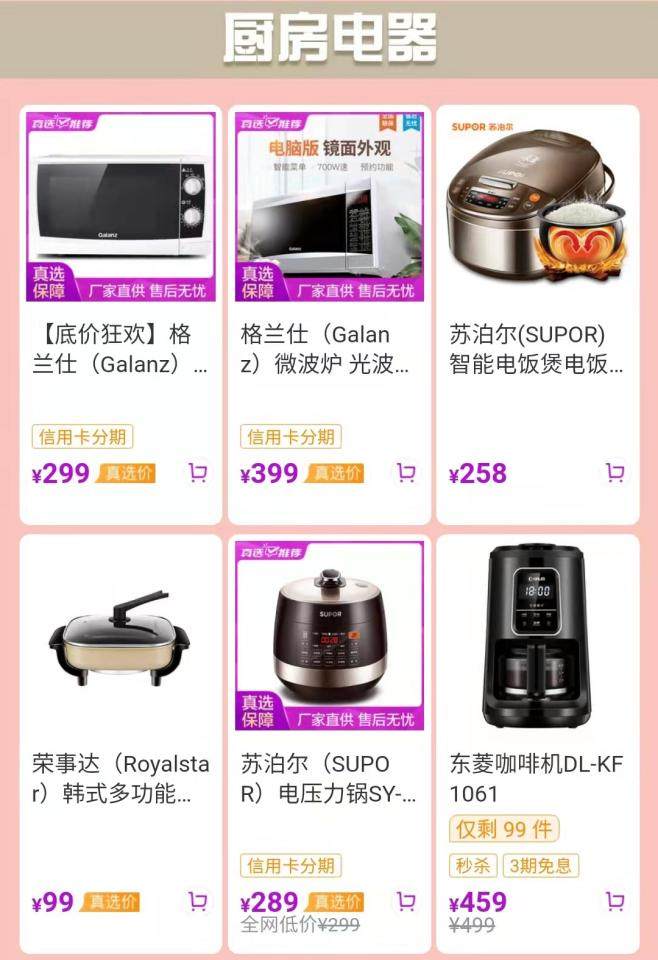Add the ¥289 SUPOR pressure cooker to cart
This screenshot has width=658, height=960.
tap(406, 901)
